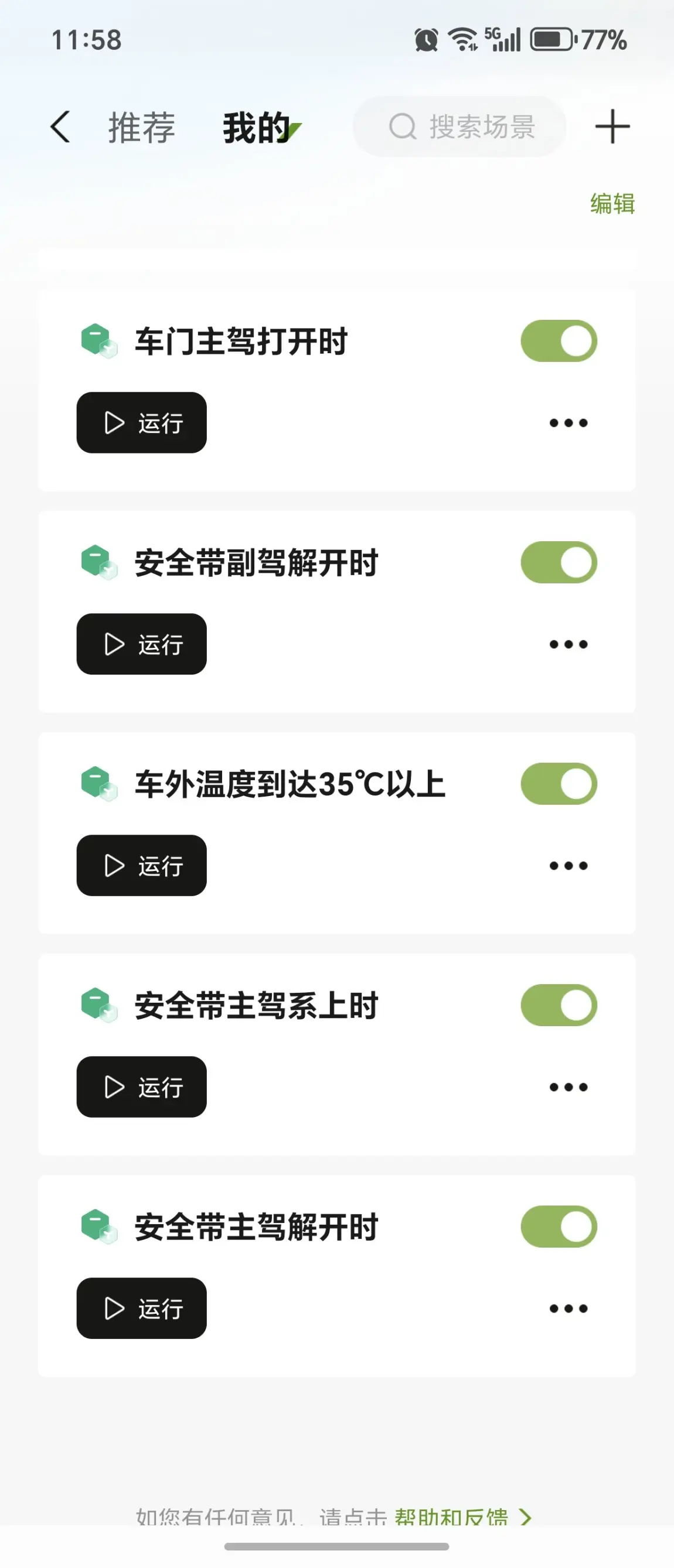Image resolution: width=674 pixels, height=1568 pixels.
Task: Run the 车外温度到达35℃以上 scene
Action: [141, 865]
